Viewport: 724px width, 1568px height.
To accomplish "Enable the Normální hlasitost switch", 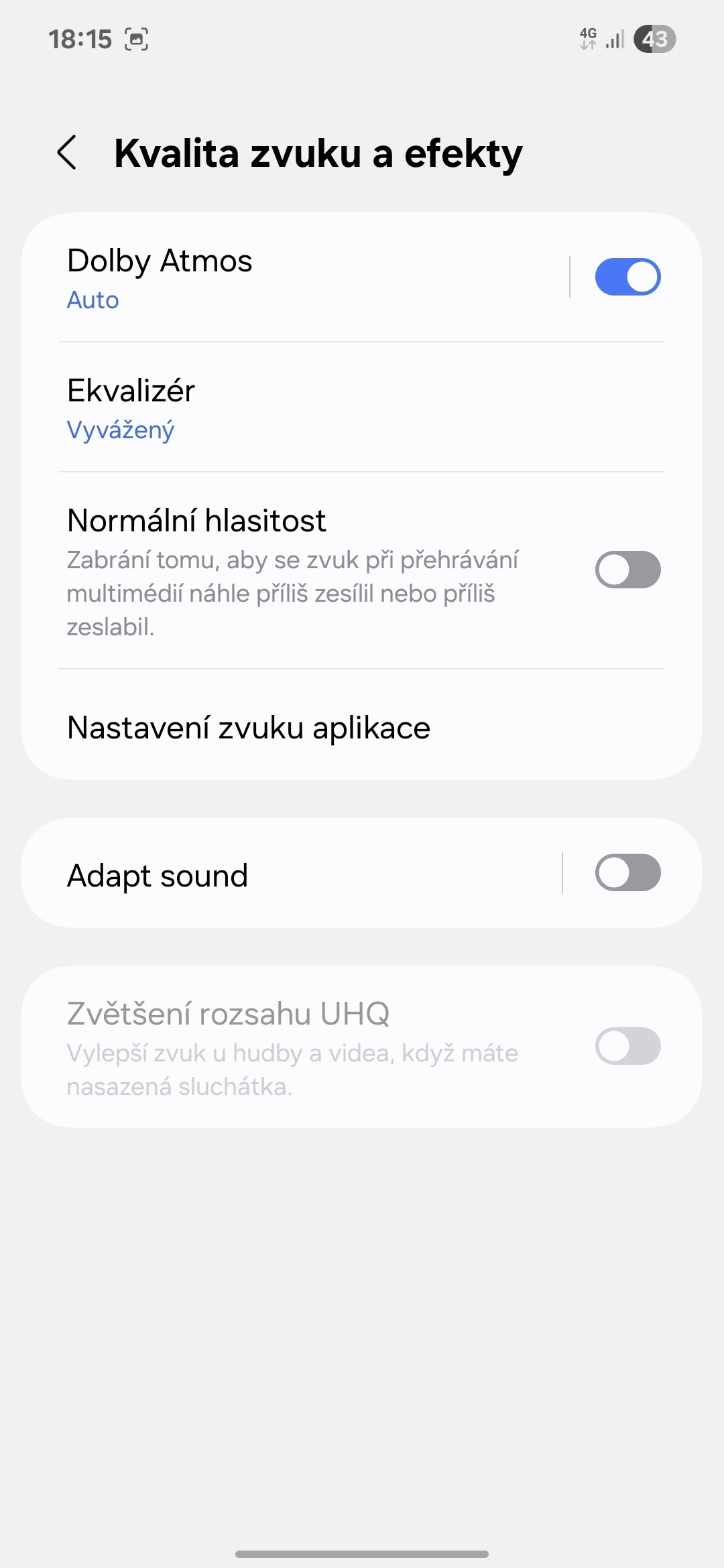I will [x=627, y=569].
